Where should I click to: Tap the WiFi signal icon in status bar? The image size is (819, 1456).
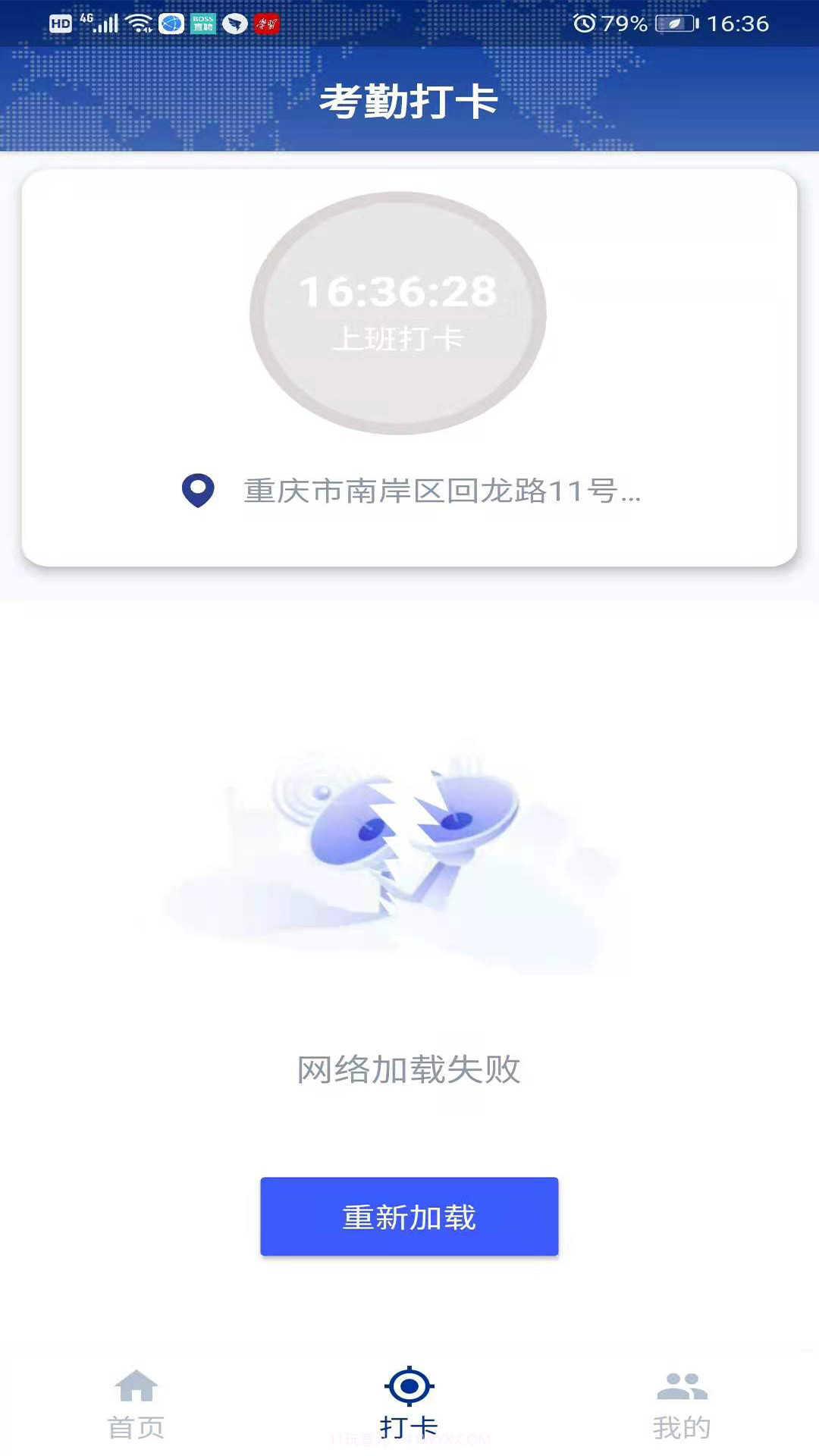(140, 23)
